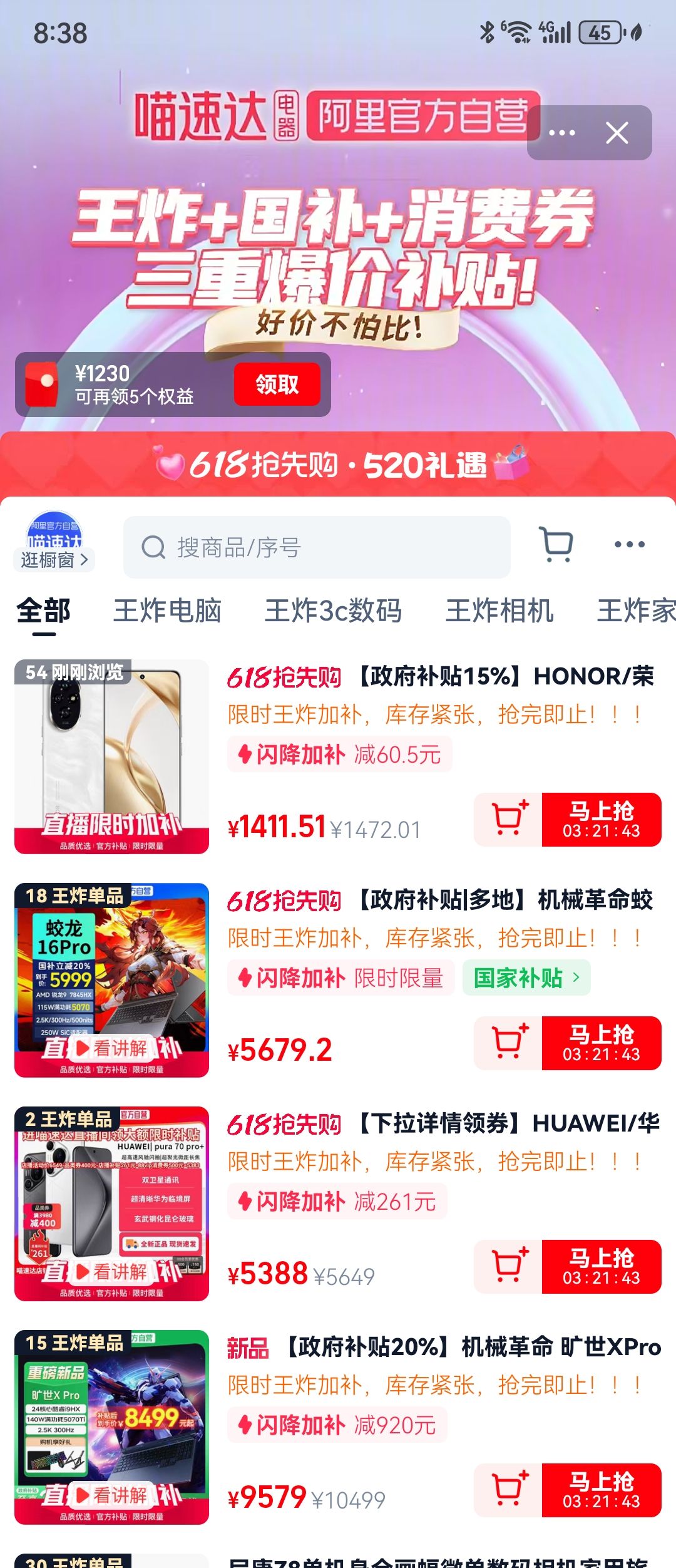Watch 看讲解 on HUAWEI Pura 70 item
This screenshot has width=676, height=1568.
point(111,1272)
